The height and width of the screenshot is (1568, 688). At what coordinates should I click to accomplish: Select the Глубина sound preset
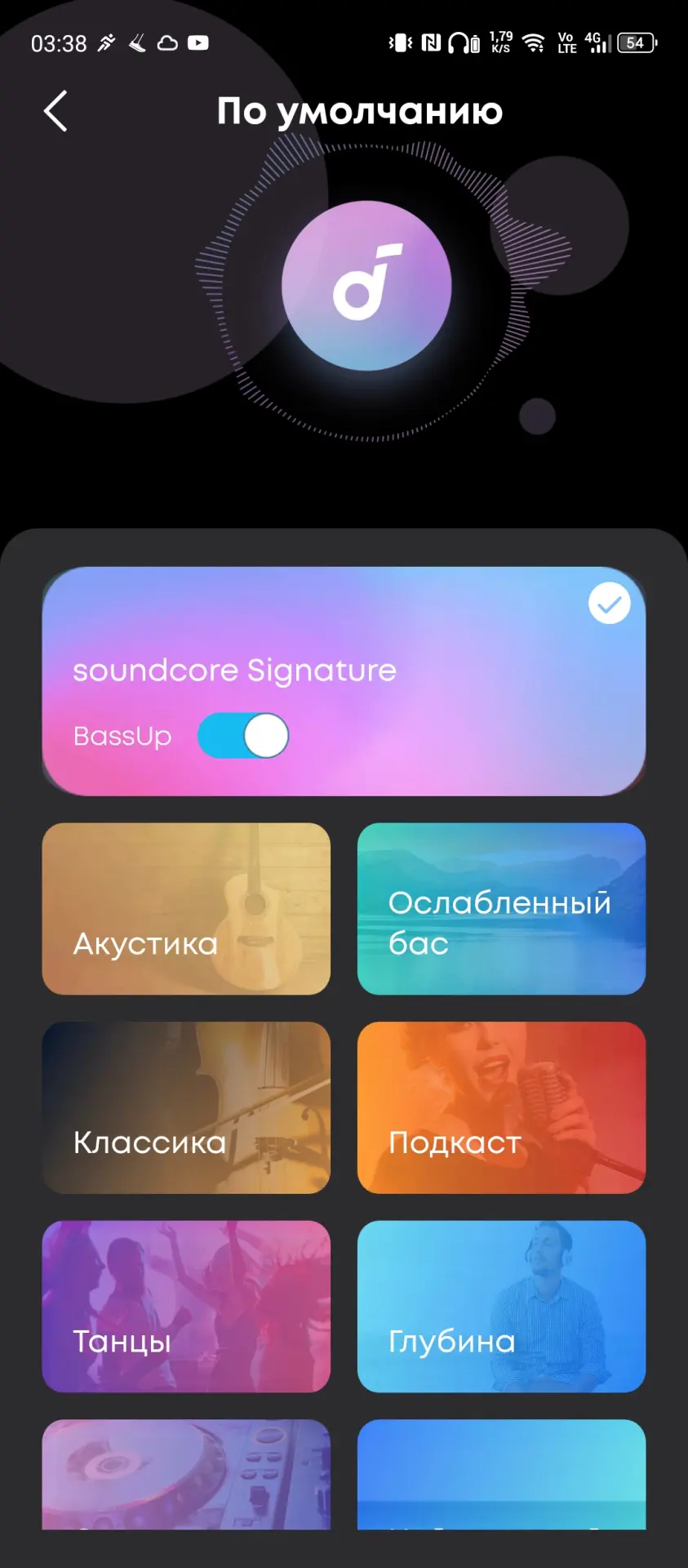coord(501,1306)
